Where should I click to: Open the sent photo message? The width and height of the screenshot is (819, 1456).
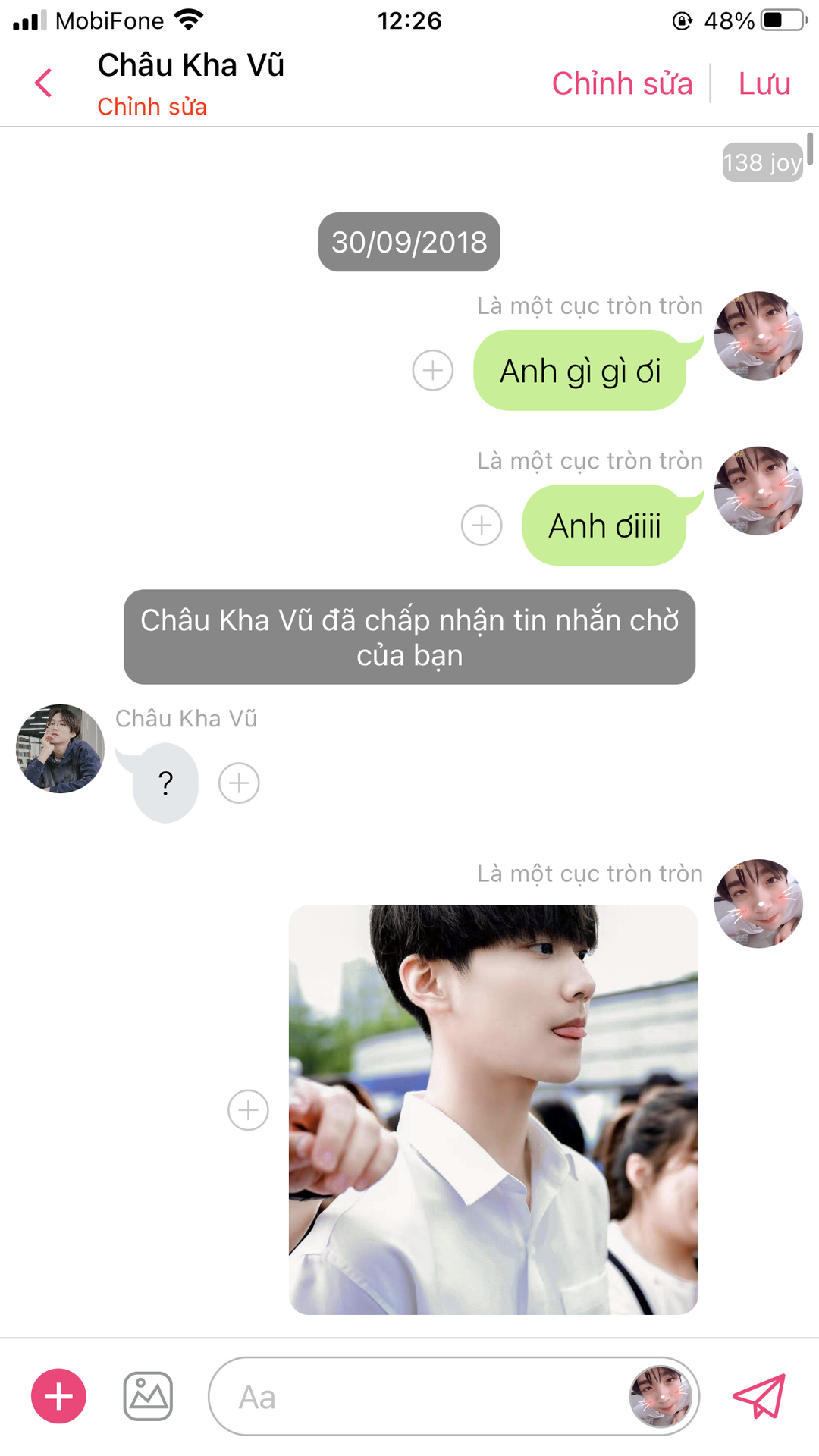[x=493, y=1109]
